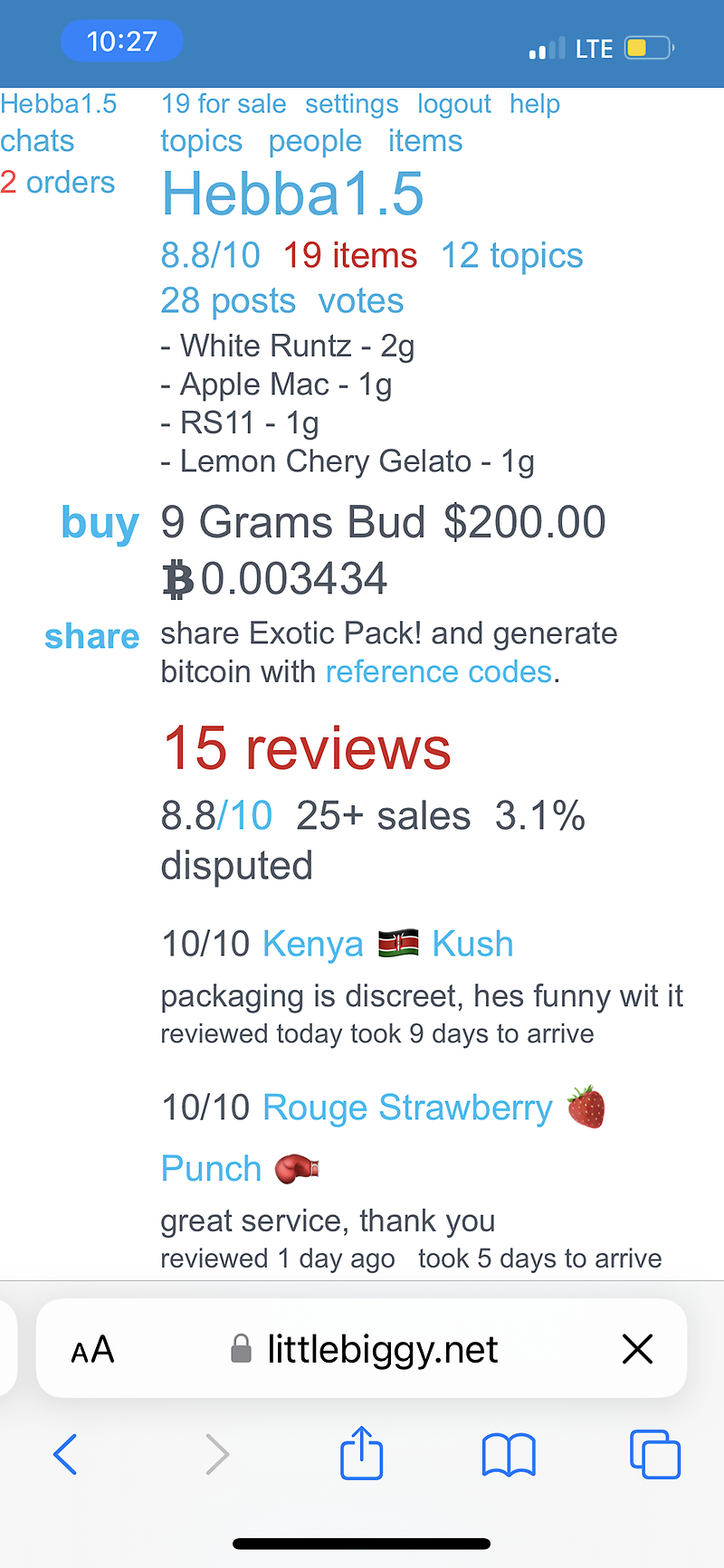
Task: Log out of the account
Action: coord(454,104)
